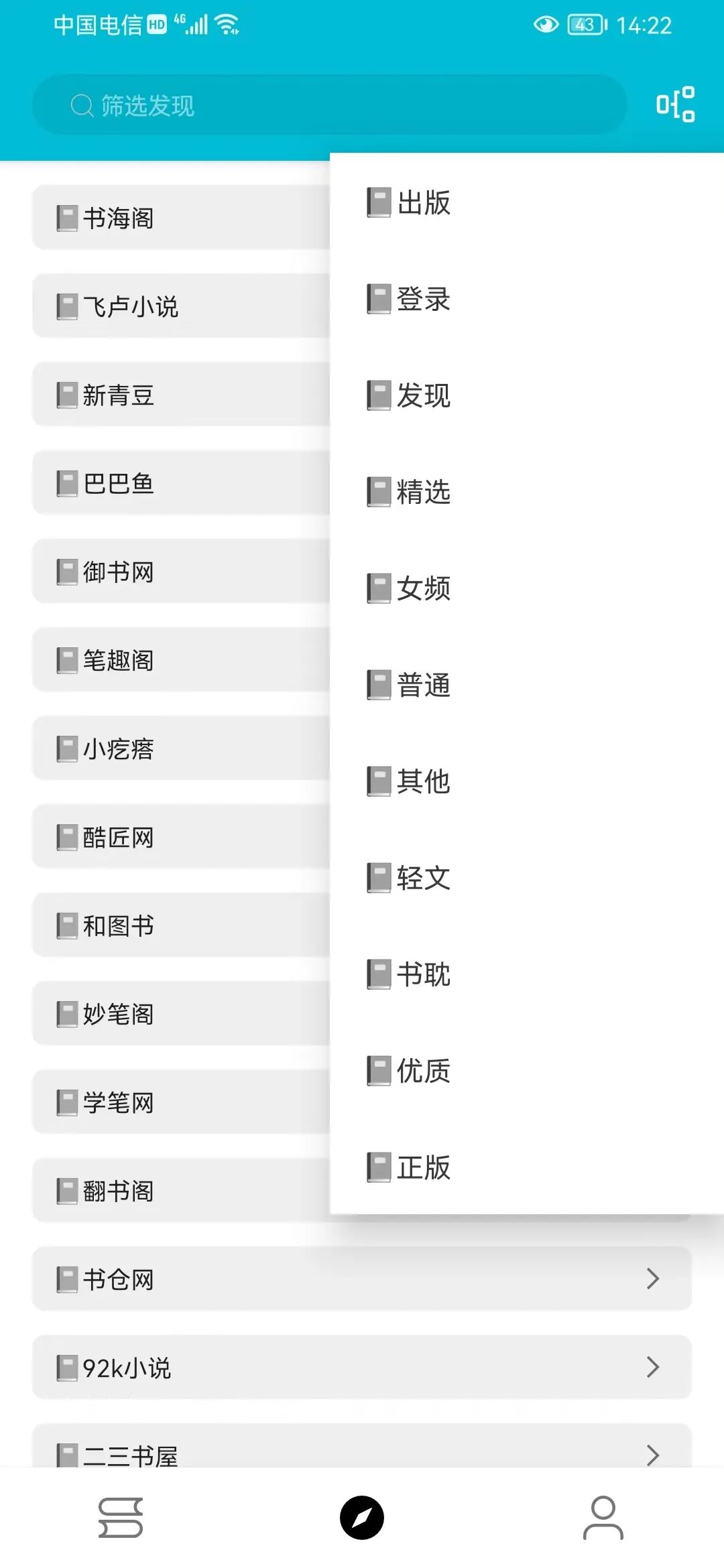Select 出版 in the dropdown

coord(424,203)
